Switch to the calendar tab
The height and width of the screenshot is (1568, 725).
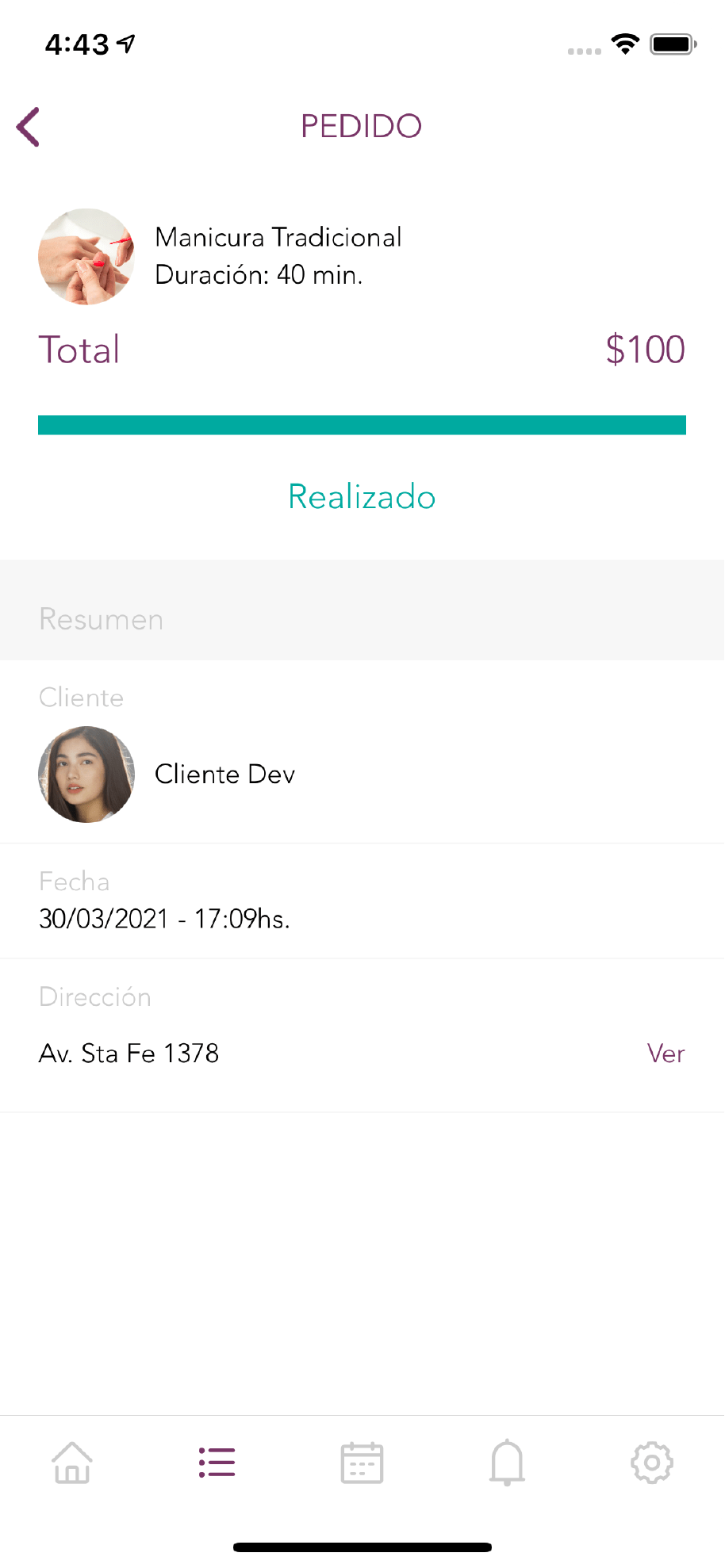[x=362, y=1463]
